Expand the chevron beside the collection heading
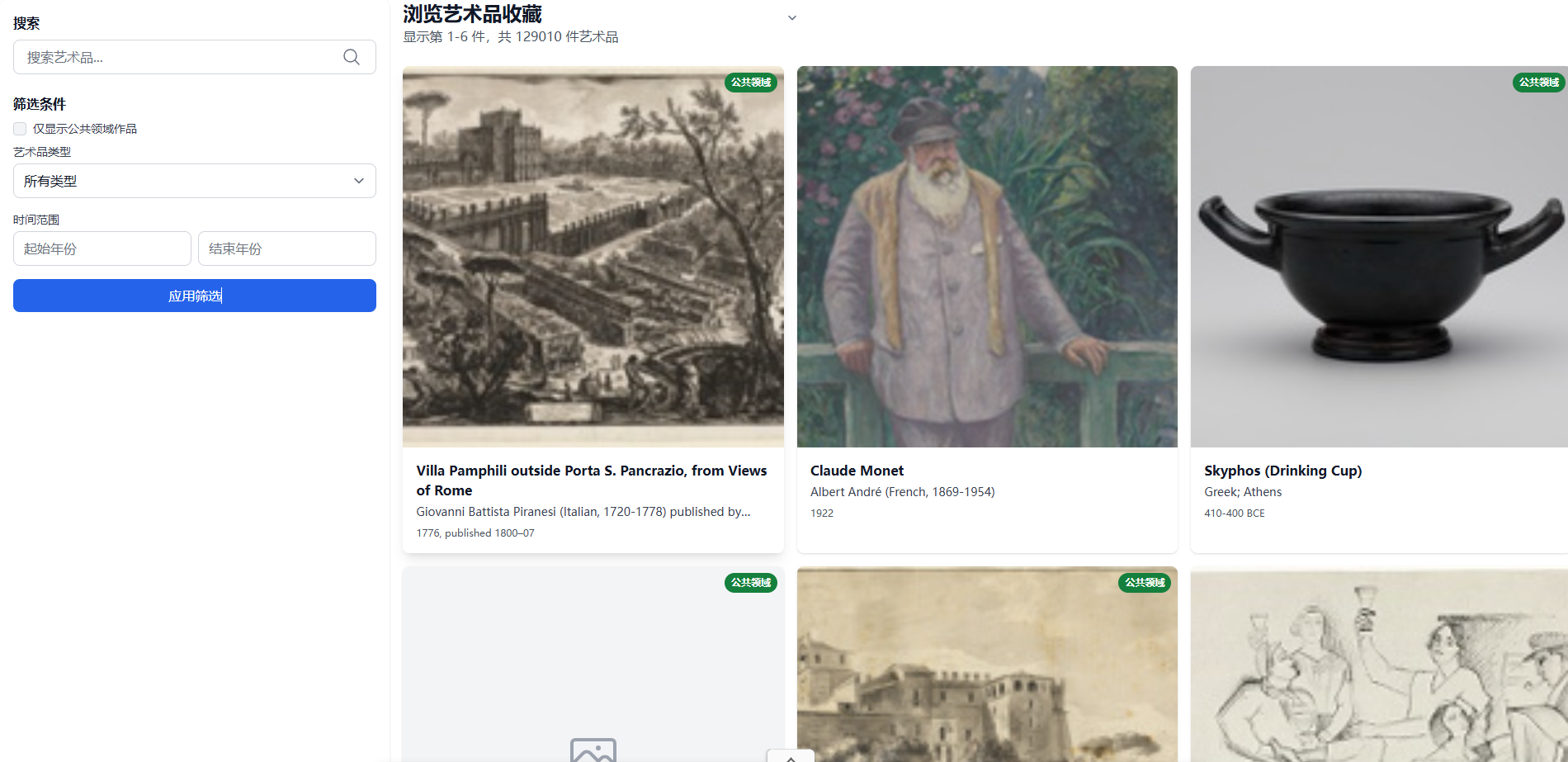 click(792, 17)
